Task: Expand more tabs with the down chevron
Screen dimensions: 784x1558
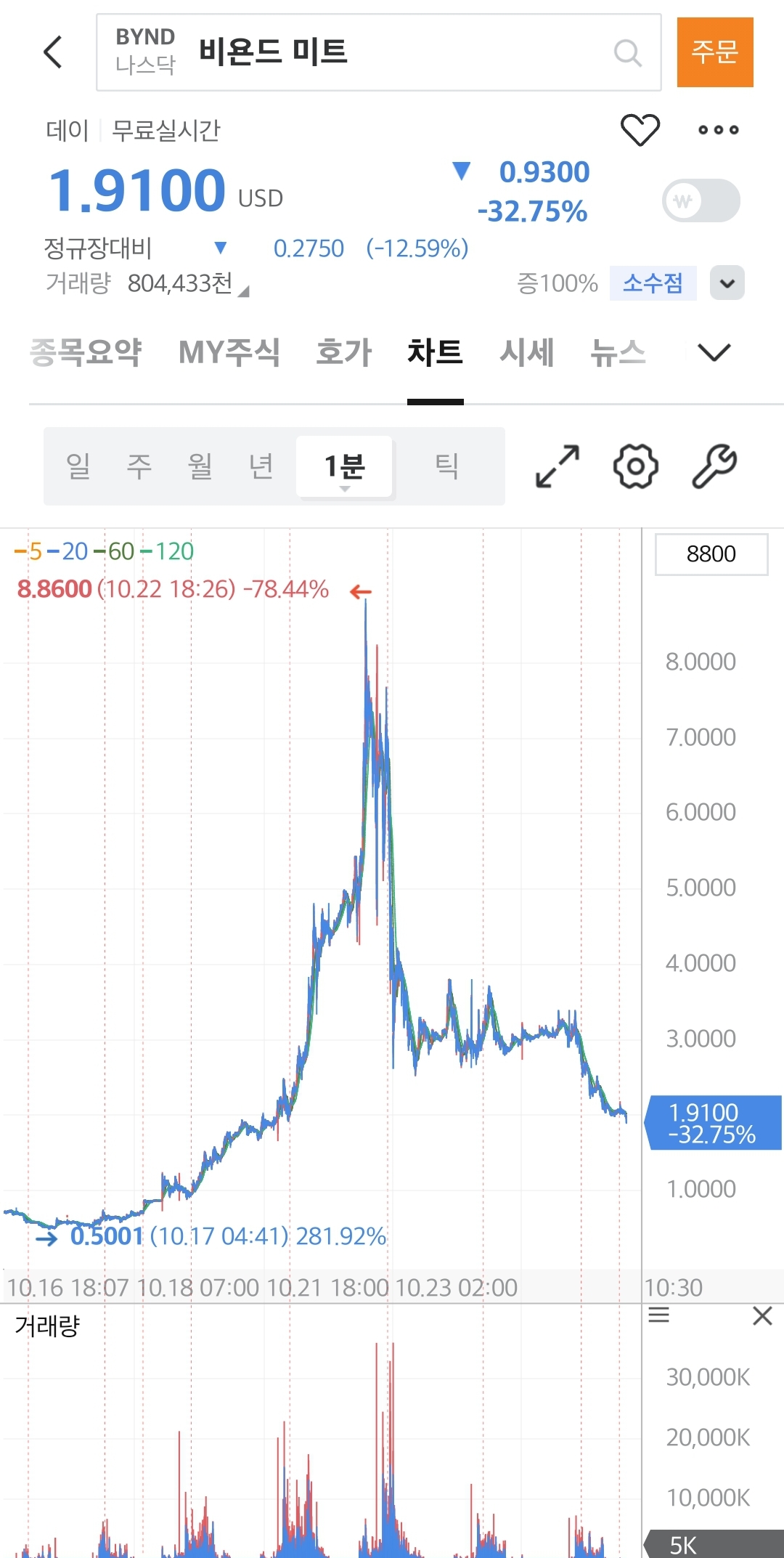Action: (x=714, y=353)
